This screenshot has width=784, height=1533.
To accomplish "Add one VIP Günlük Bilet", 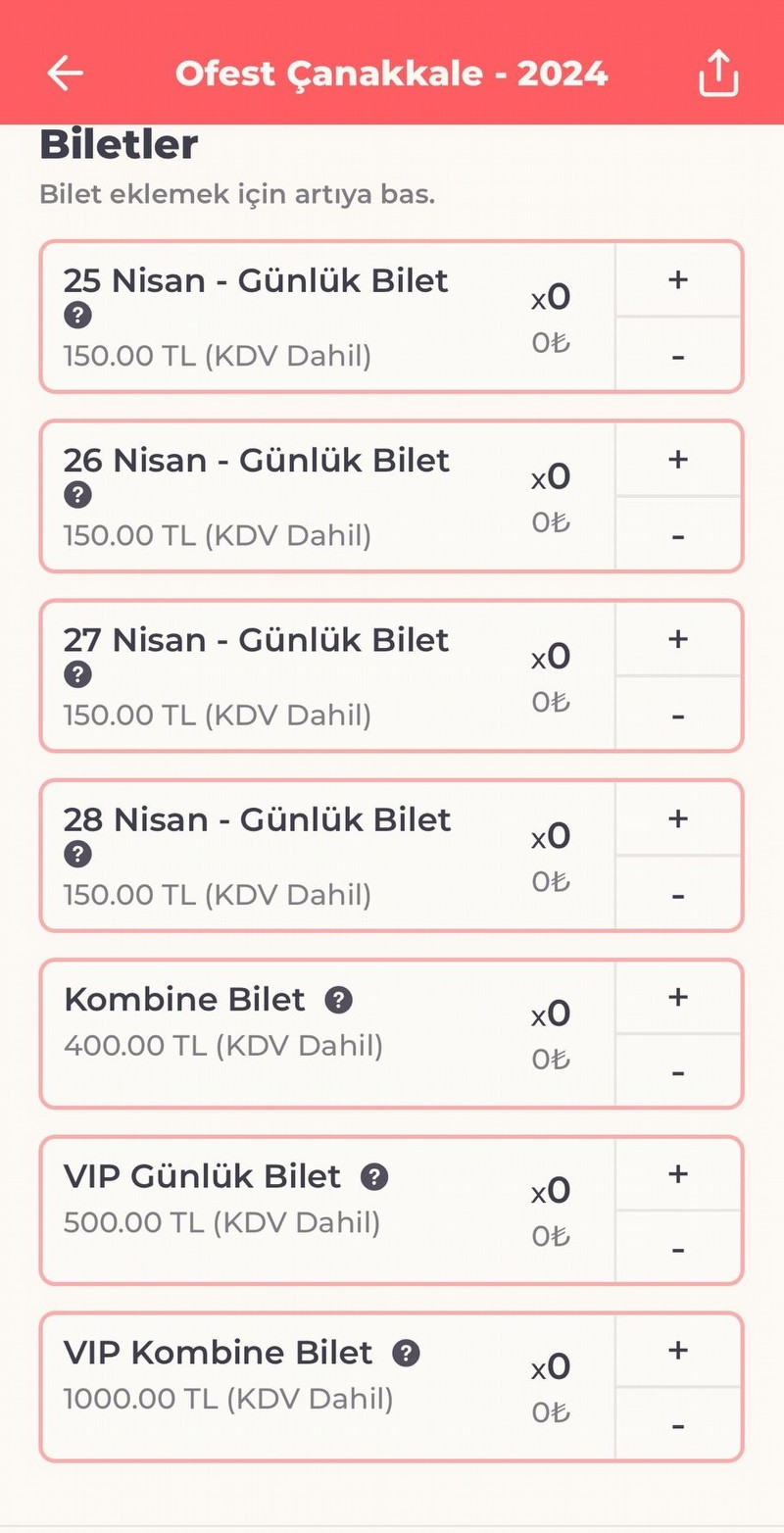I will tap(677, 1173).
